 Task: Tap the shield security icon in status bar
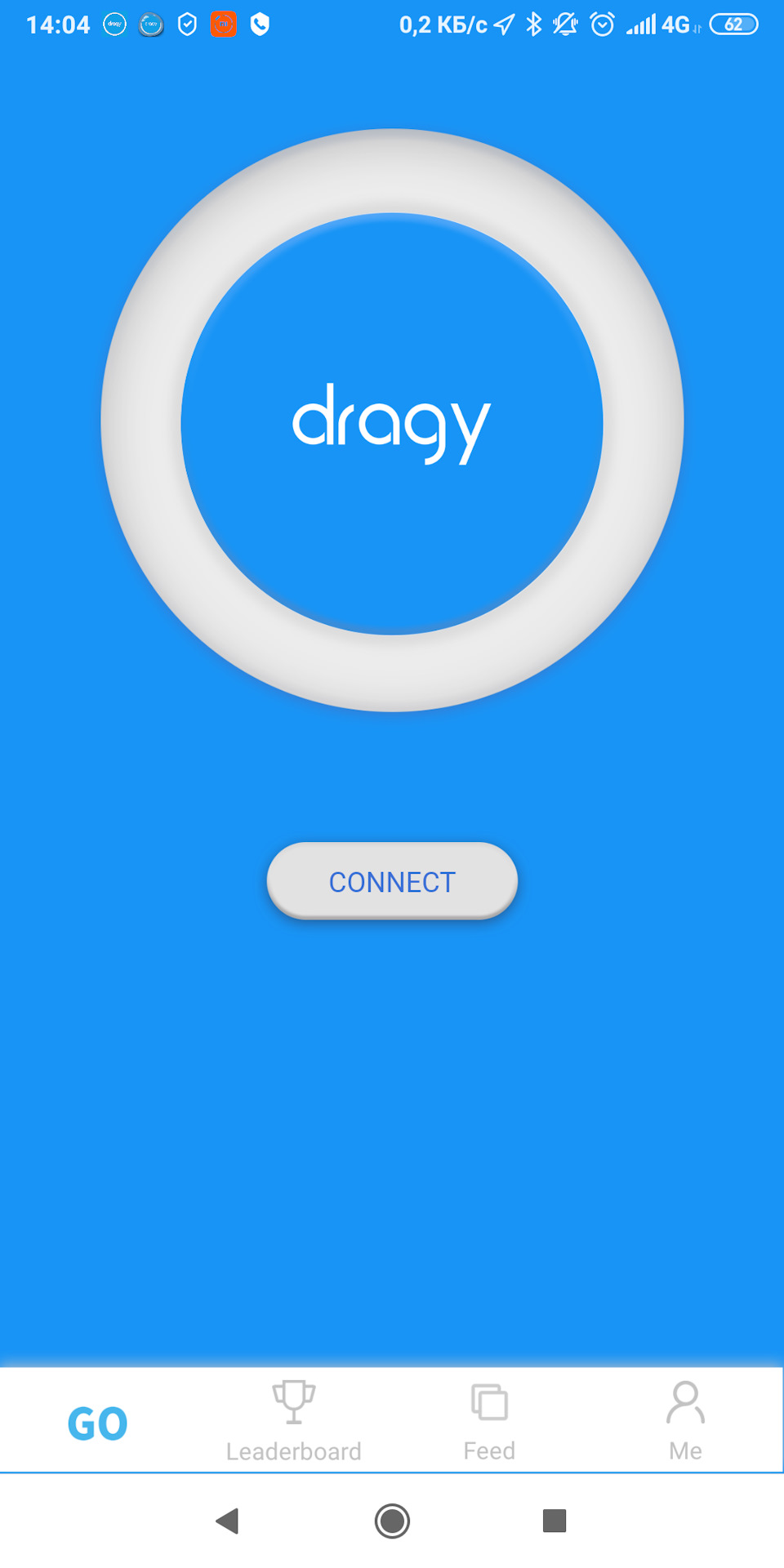[188, 24]
